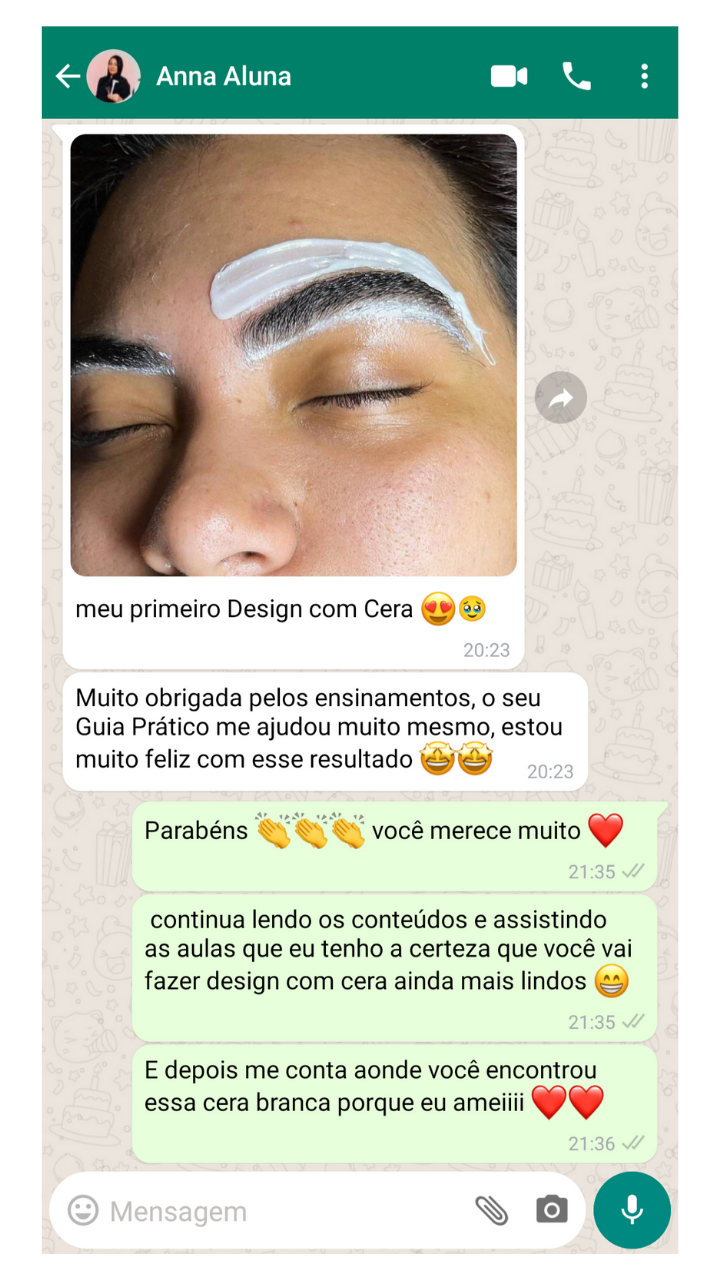
Task: Open the eyebrow photo in full view
Action: coord(293,355)
